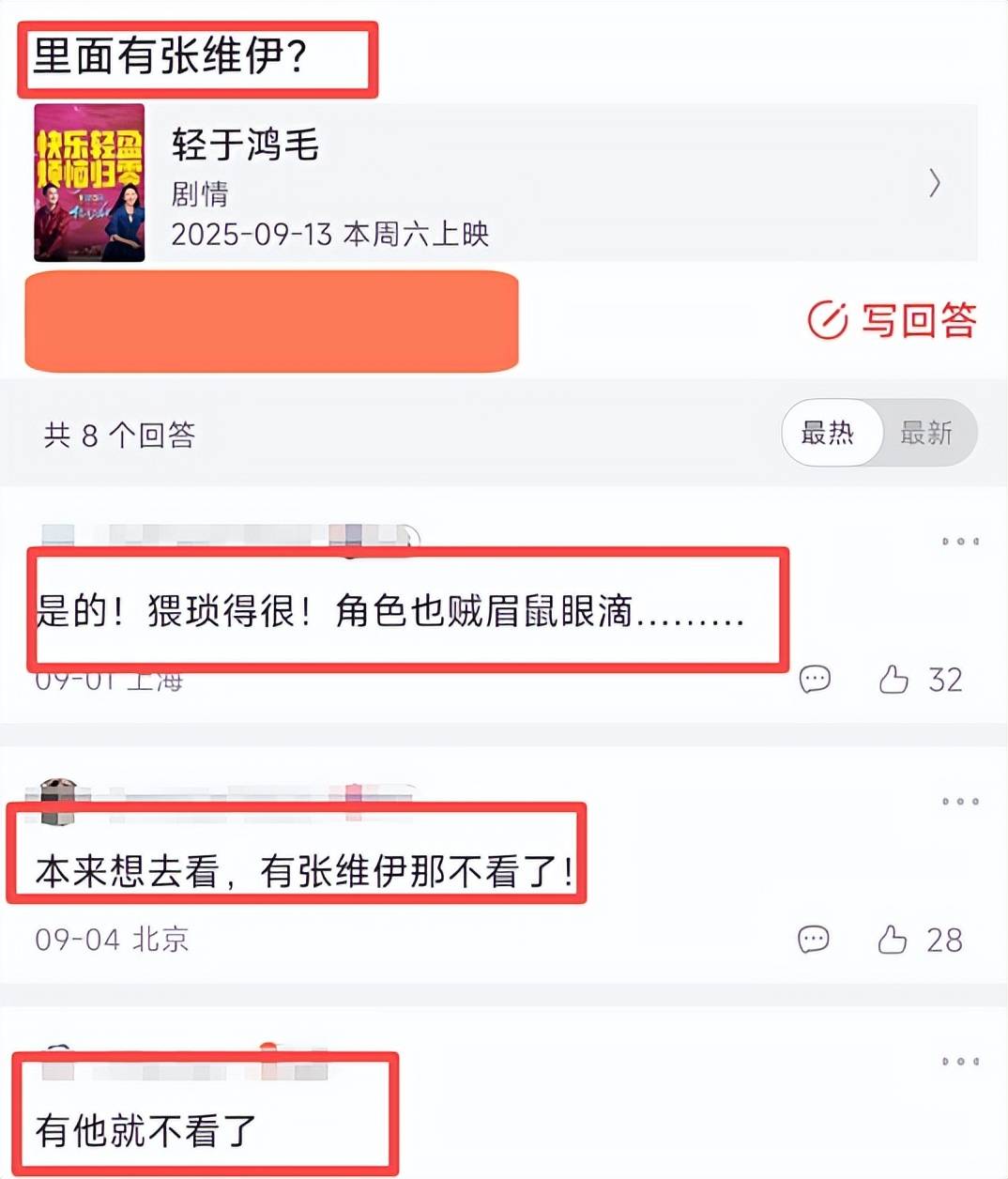This screenshot has height=1179, width=1008.
Task: Open overflow menu on the 本来想去看 answer
Action: click(960, 802)
